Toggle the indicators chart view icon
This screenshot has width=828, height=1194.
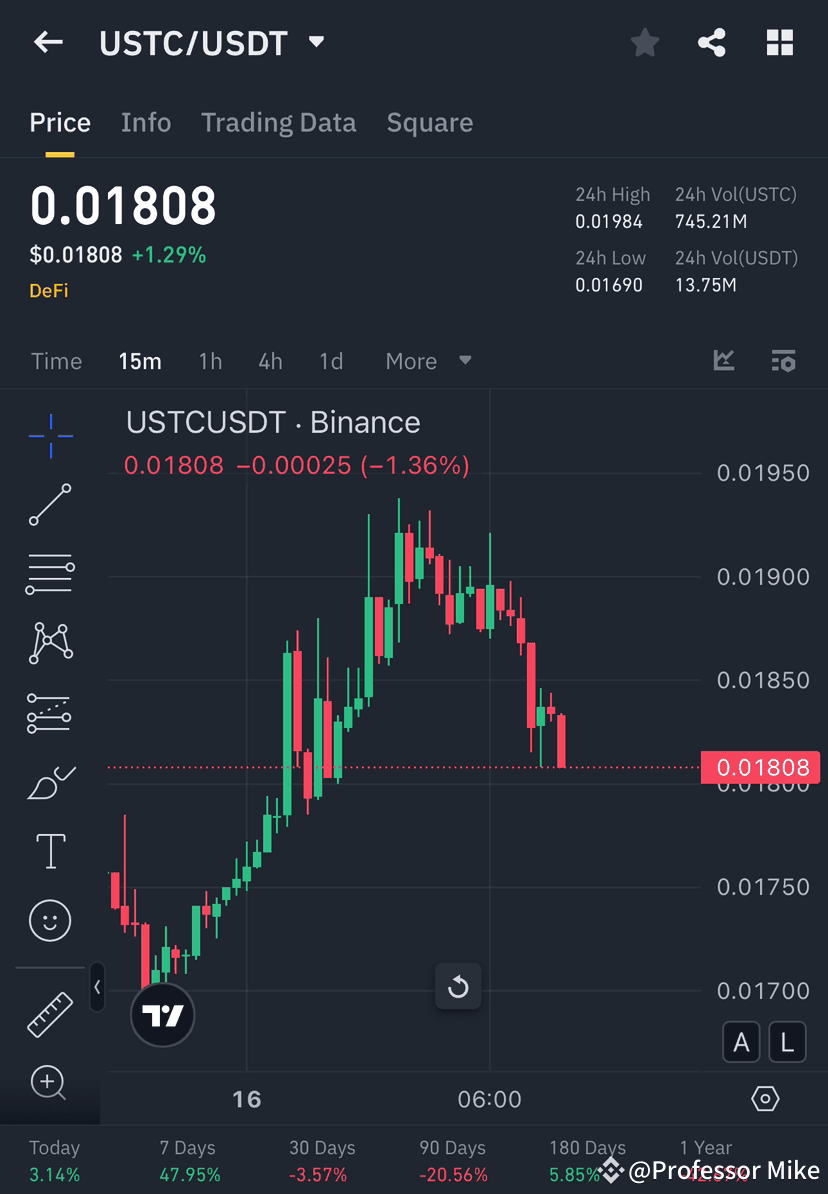pos(723,361)
